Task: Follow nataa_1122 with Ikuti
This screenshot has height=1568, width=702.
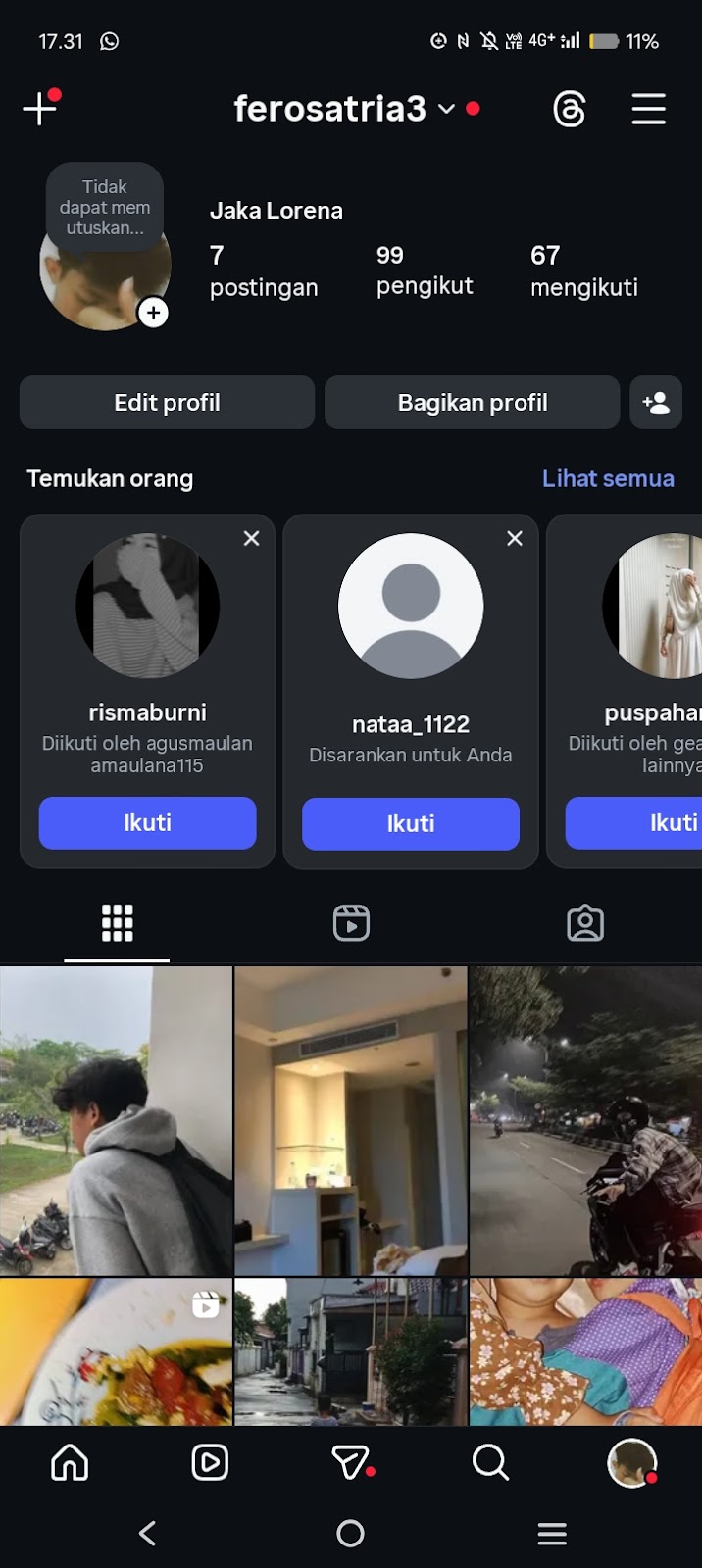Action: [410, 823]
